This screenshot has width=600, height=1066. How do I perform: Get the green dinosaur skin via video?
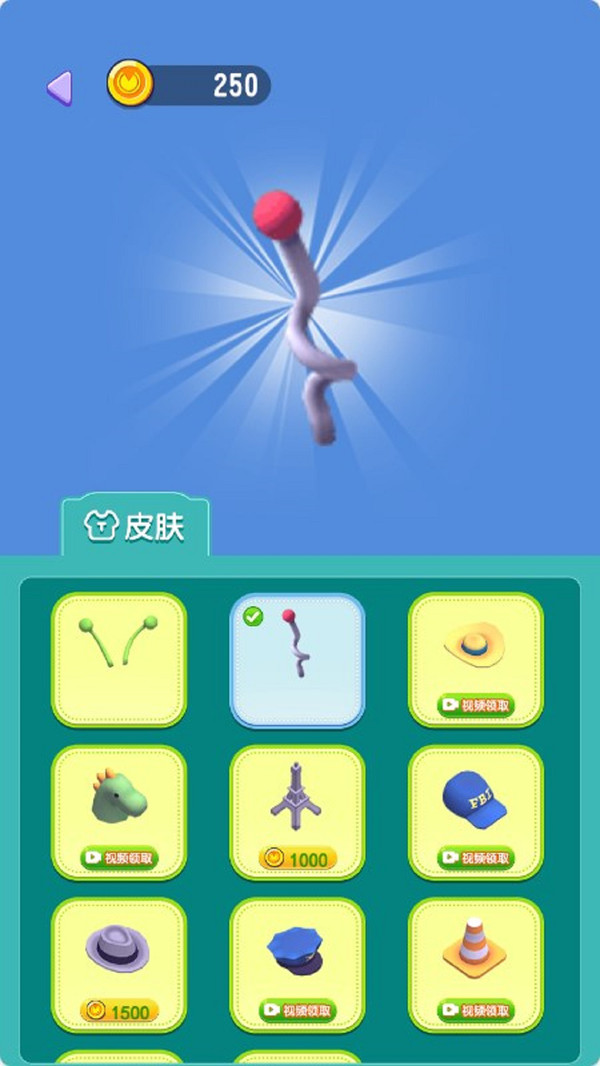point(119,857)
